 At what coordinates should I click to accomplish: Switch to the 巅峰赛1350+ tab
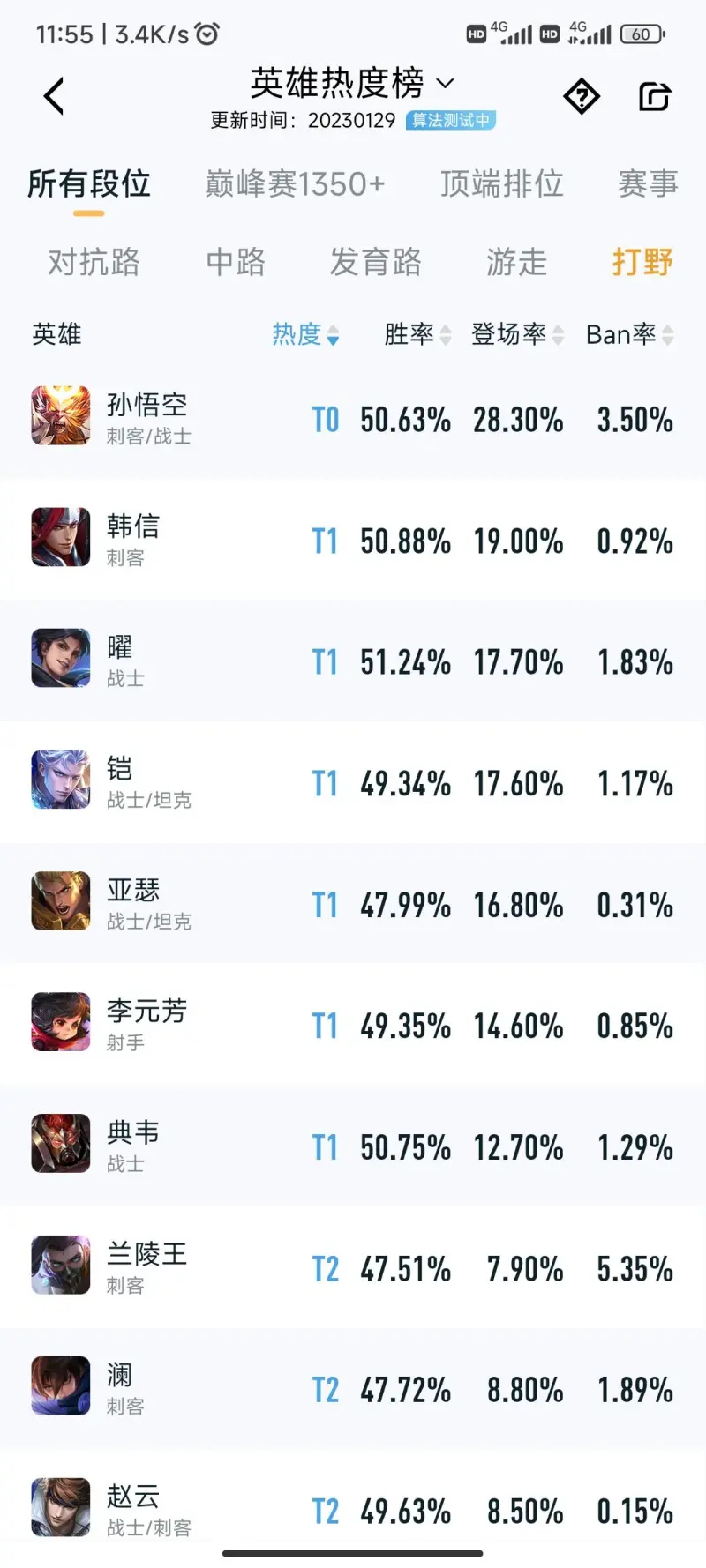(x=295, y=184)
